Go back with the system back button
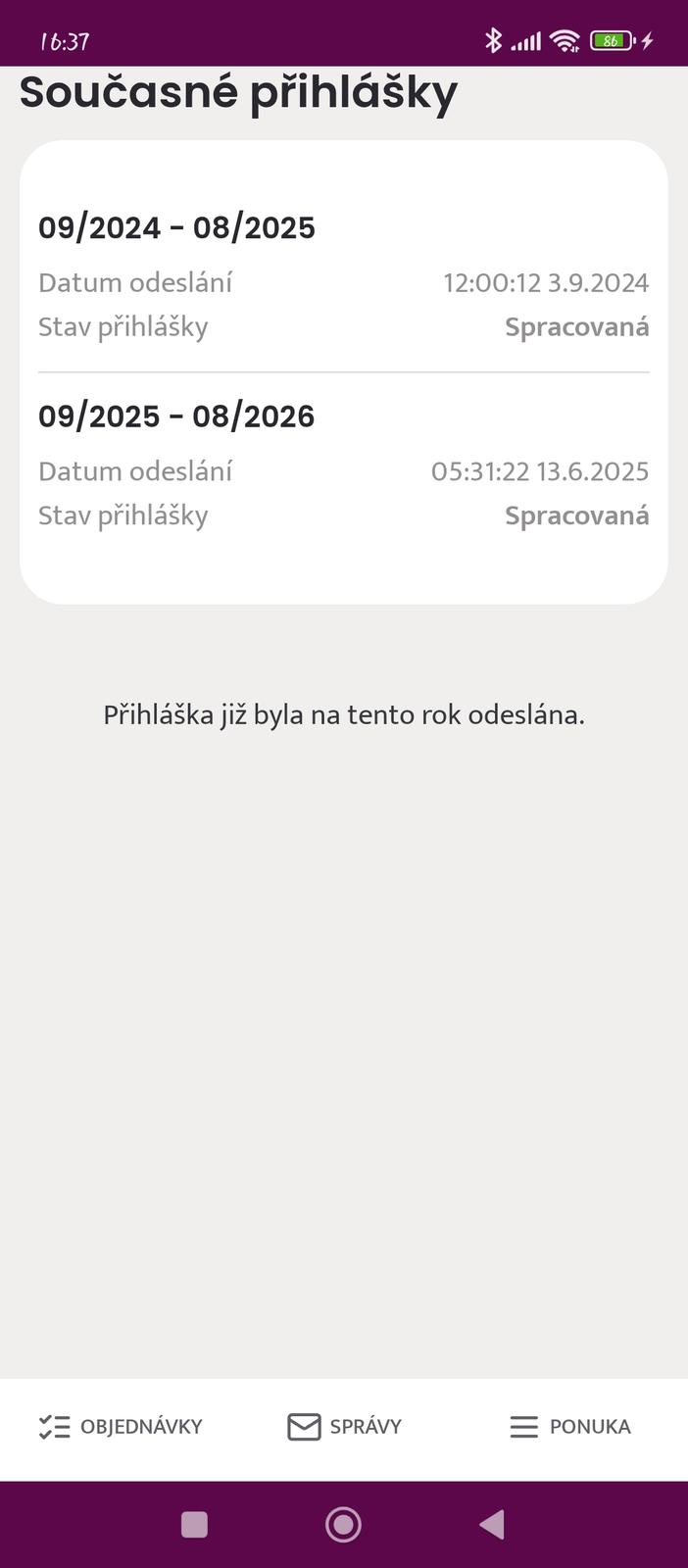 pos(492,1525)
